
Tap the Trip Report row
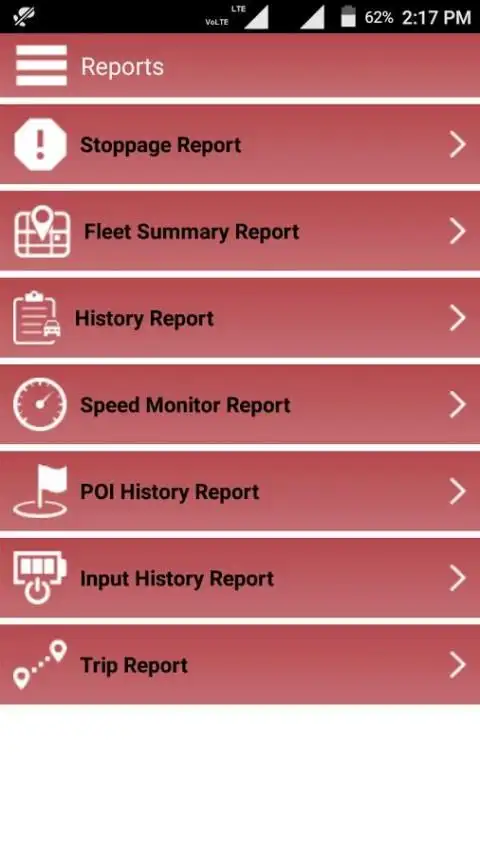coord(240,664)
